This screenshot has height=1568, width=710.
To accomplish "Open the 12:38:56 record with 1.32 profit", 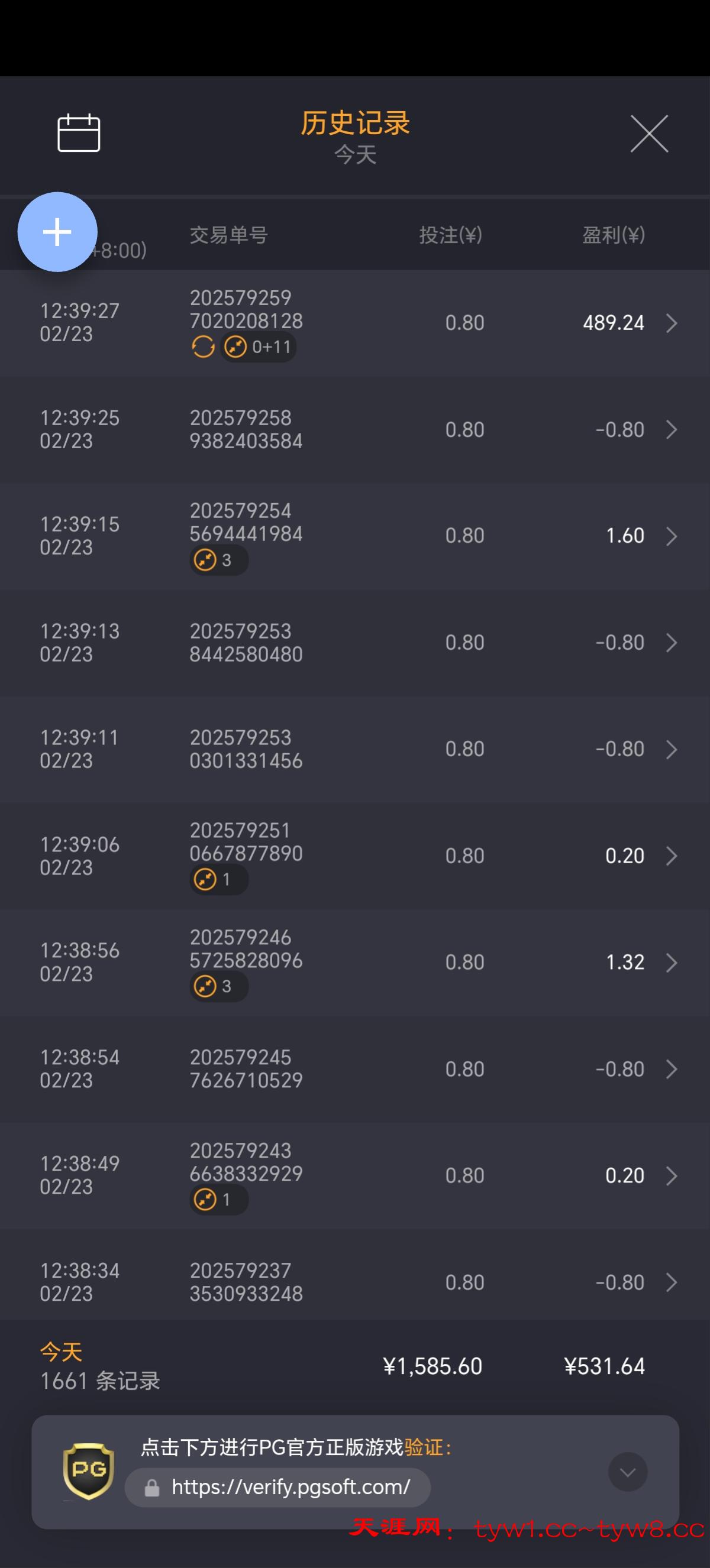I will coord(671,963).
